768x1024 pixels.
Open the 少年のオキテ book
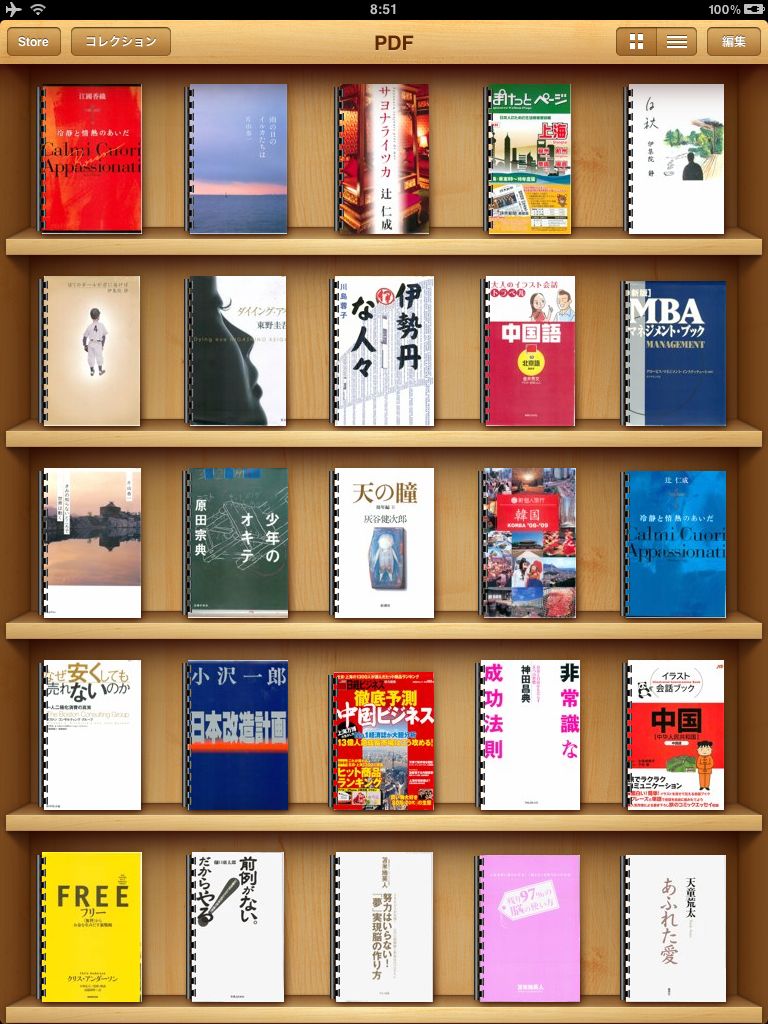tap(238, 543)
